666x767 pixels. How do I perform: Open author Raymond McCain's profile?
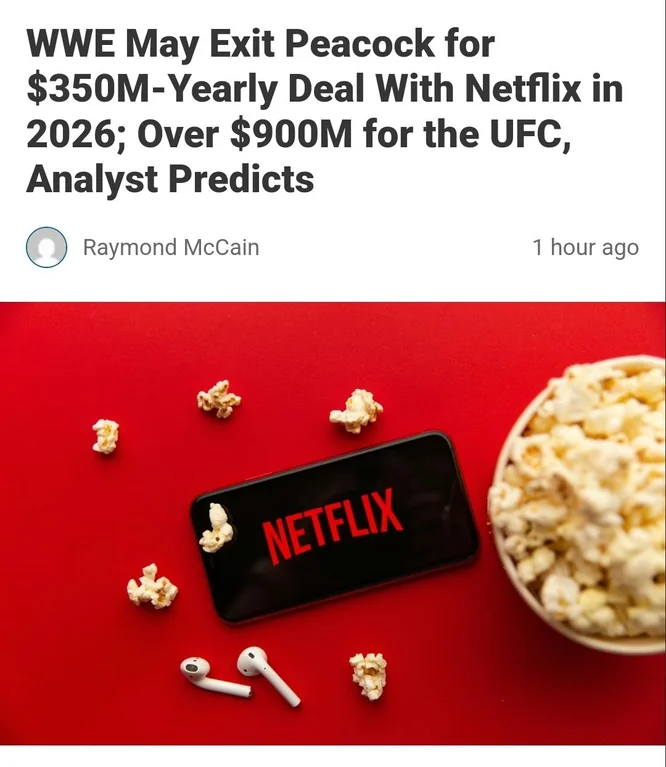pyautogui.click(x=170, y=247)
